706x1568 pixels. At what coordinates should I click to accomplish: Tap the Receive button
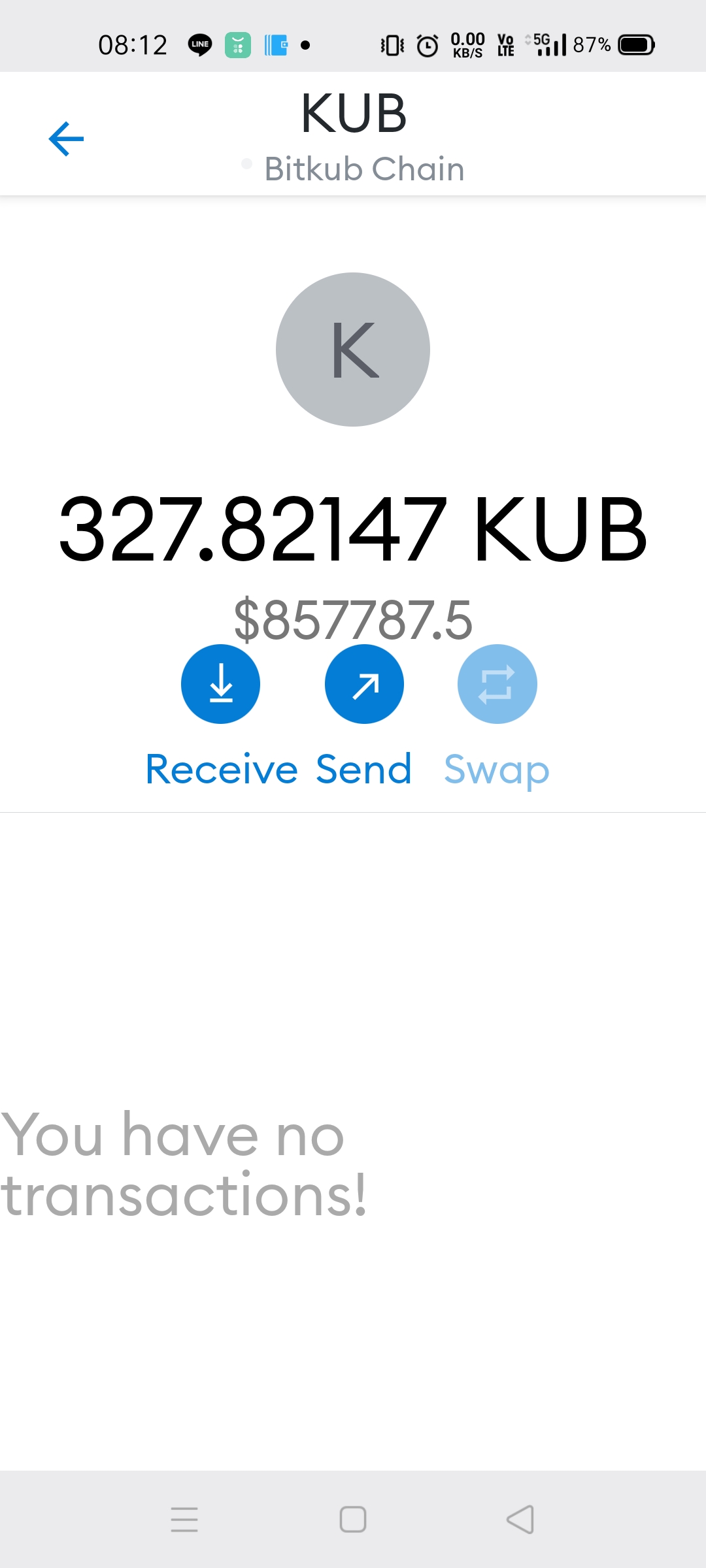(x=221, y=684)
